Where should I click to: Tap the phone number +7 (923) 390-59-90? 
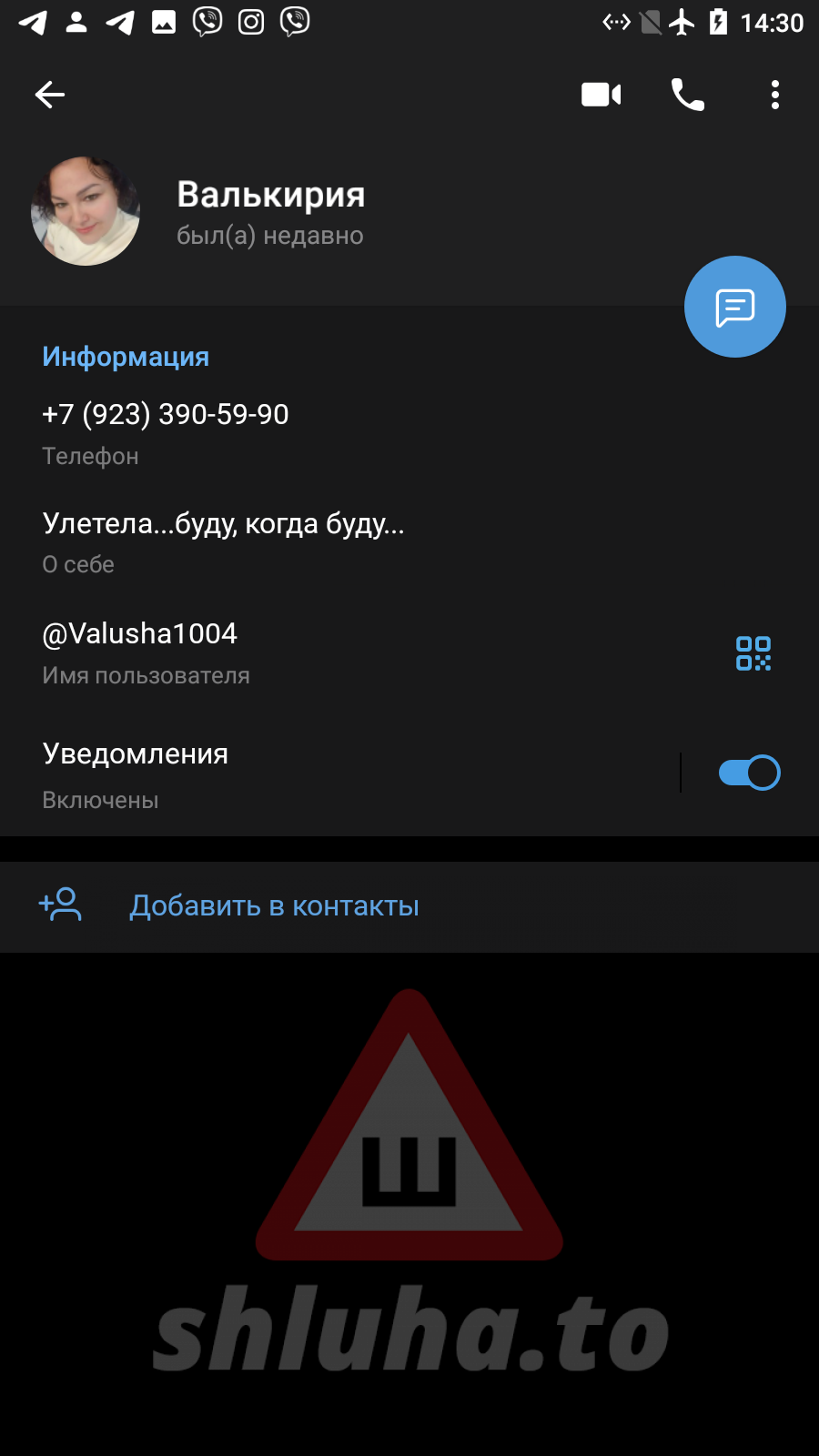tap(166, 415)
